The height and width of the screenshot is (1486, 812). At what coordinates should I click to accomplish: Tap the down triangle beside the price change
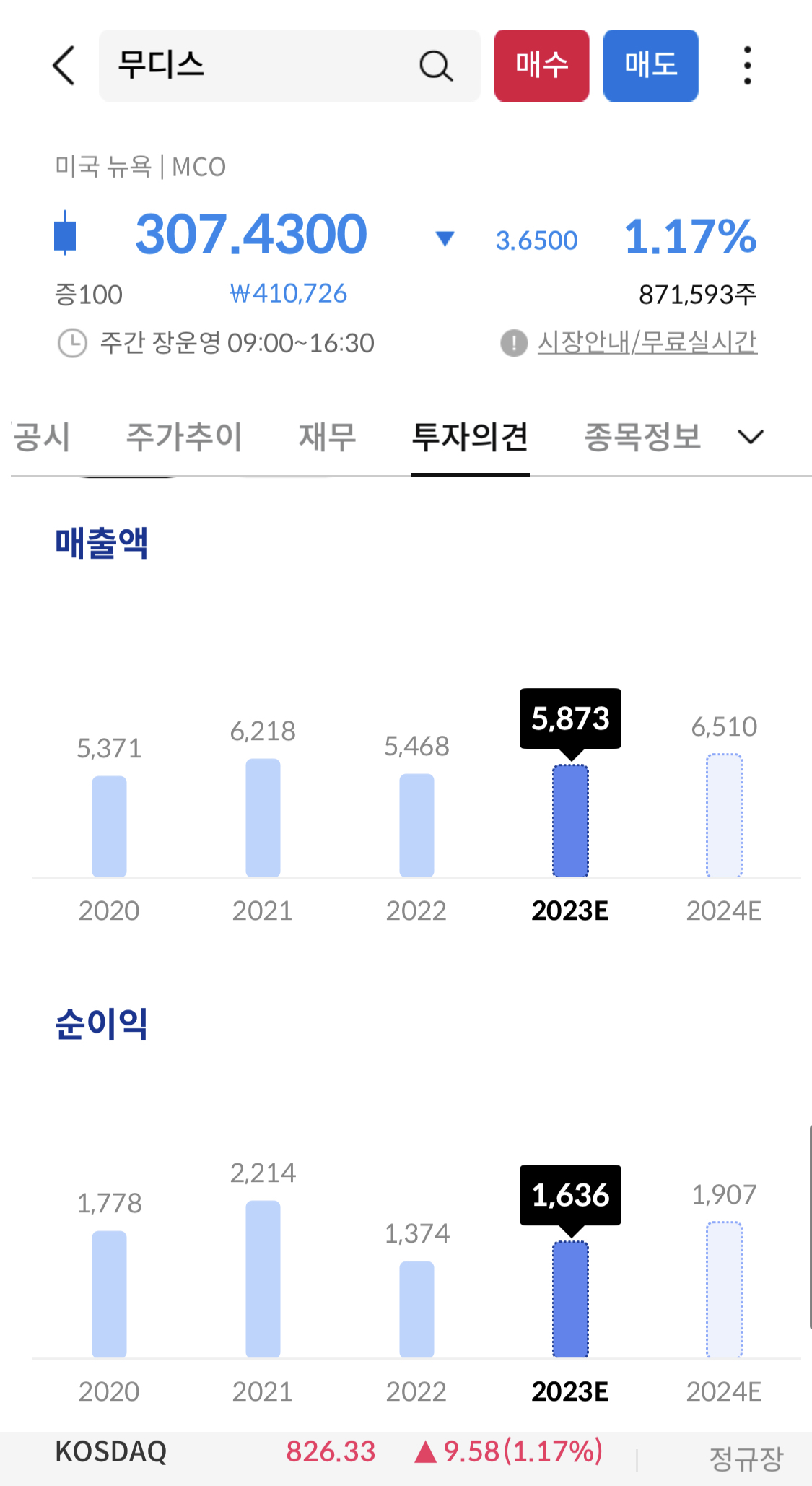[445, 238]
